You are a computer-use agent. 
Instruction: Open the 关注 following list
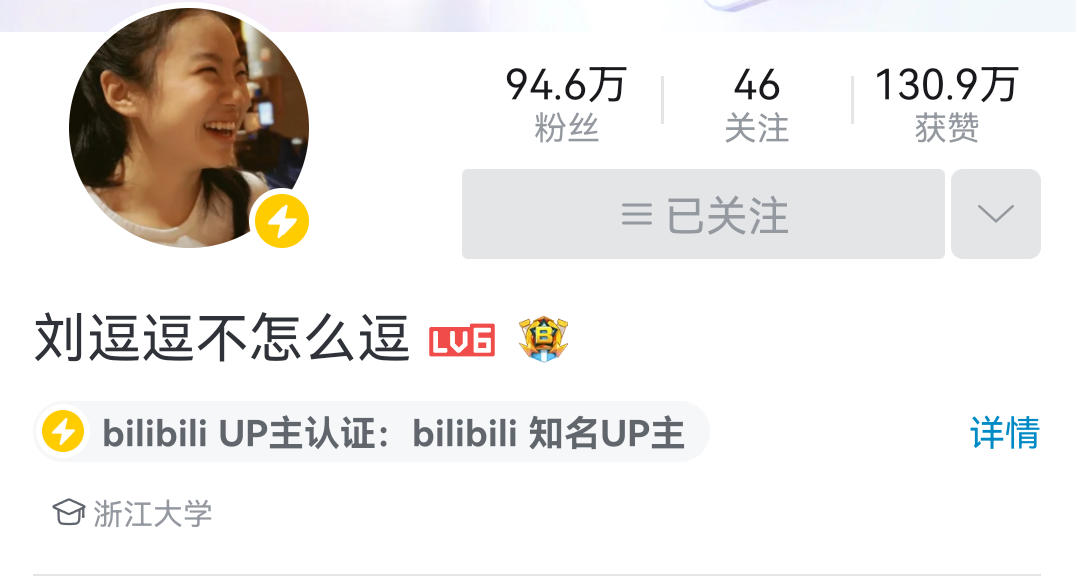756,105
